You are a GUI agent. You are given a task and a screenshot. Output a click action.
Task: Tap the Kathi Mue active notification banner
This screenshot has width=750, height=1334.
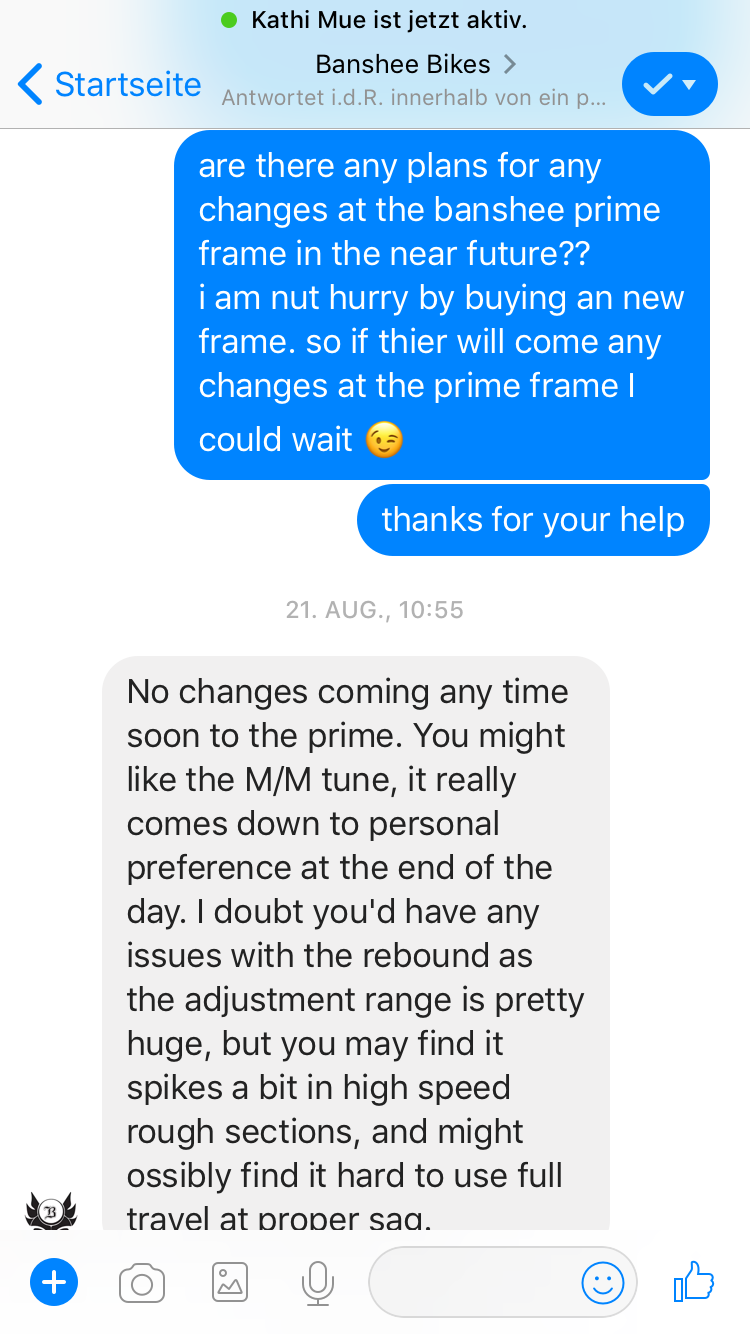[x=375, y=20]
